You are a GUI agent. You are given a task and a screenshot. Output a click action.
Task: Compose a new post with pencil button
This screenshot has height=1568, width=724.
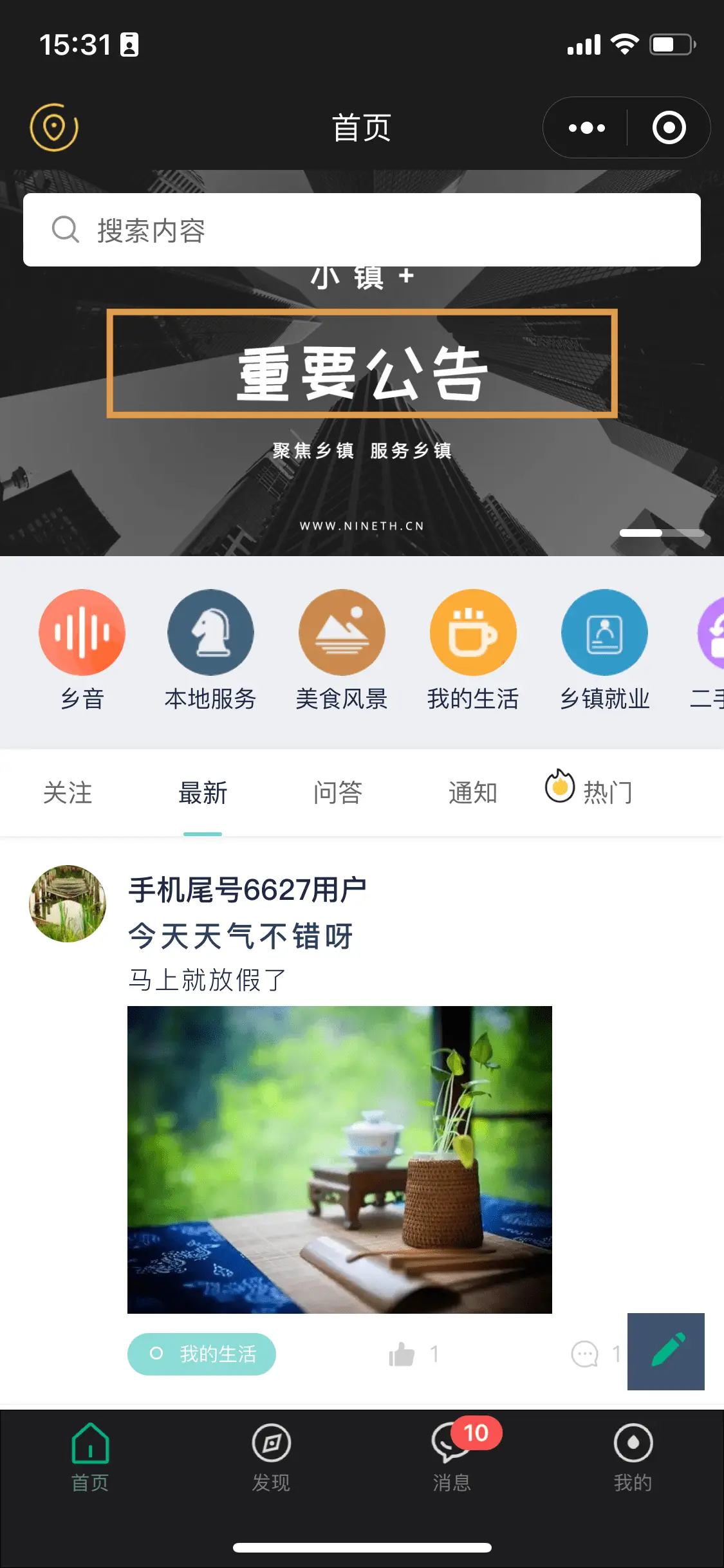coord(665,1351)
